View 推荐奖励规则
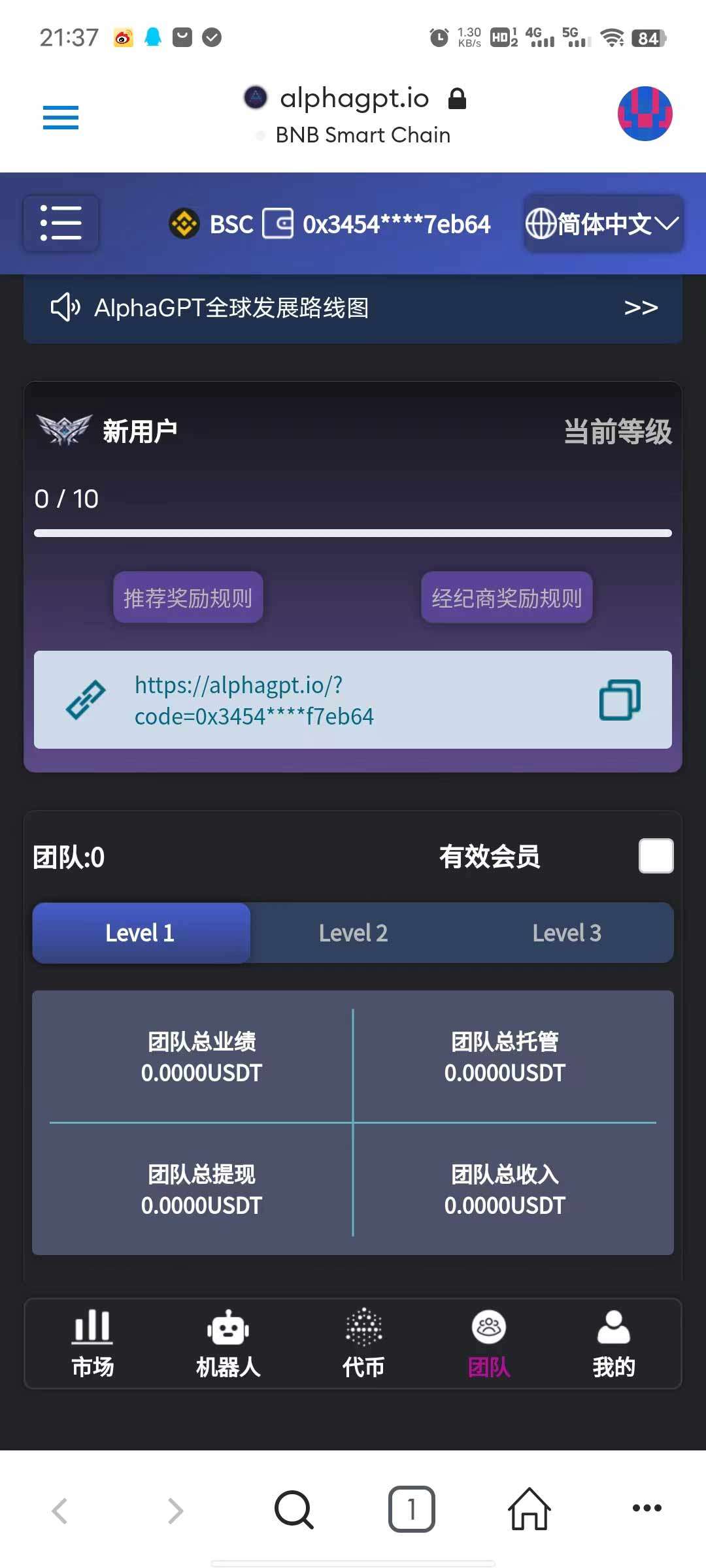 coord(188,597)
